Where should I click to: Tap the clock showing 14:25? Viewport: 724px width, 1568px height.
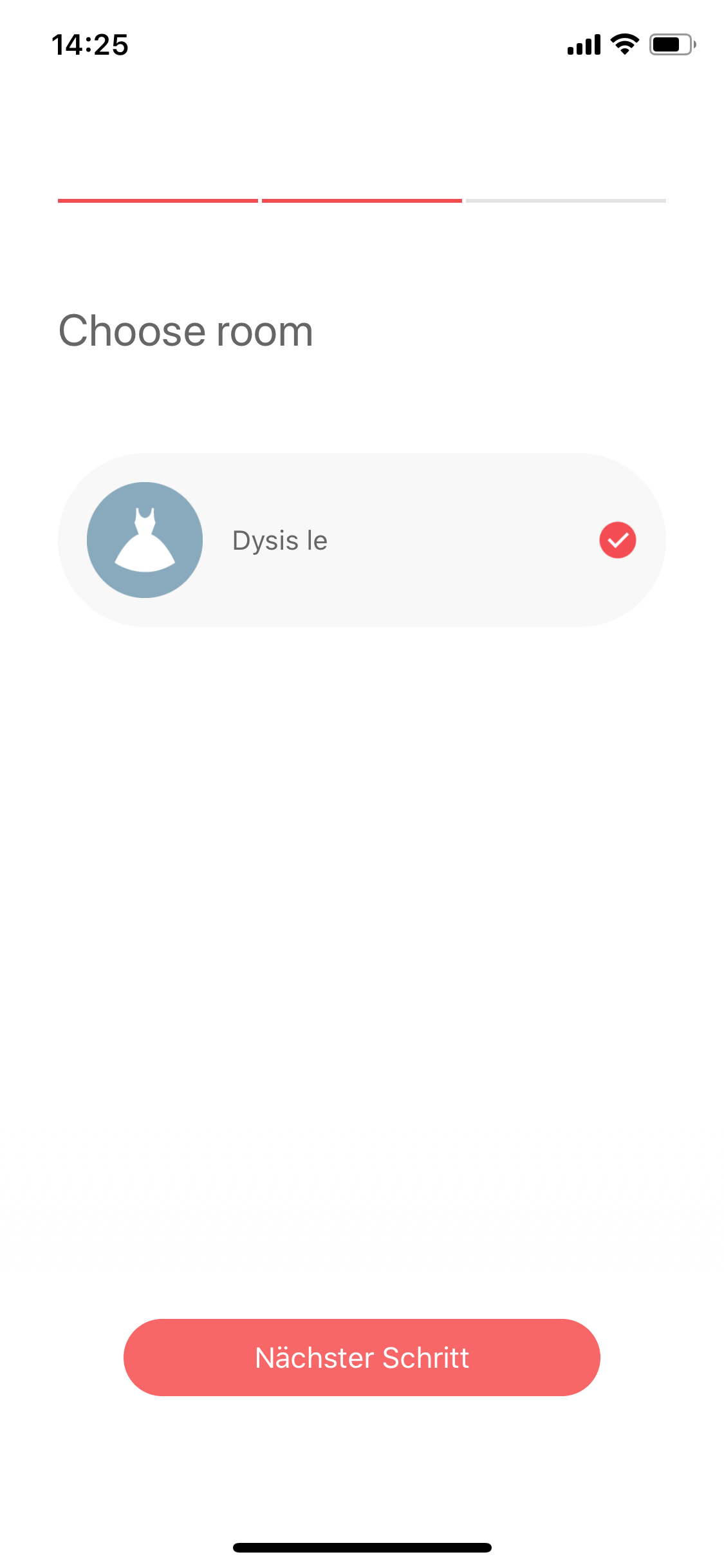pos(90,44)
